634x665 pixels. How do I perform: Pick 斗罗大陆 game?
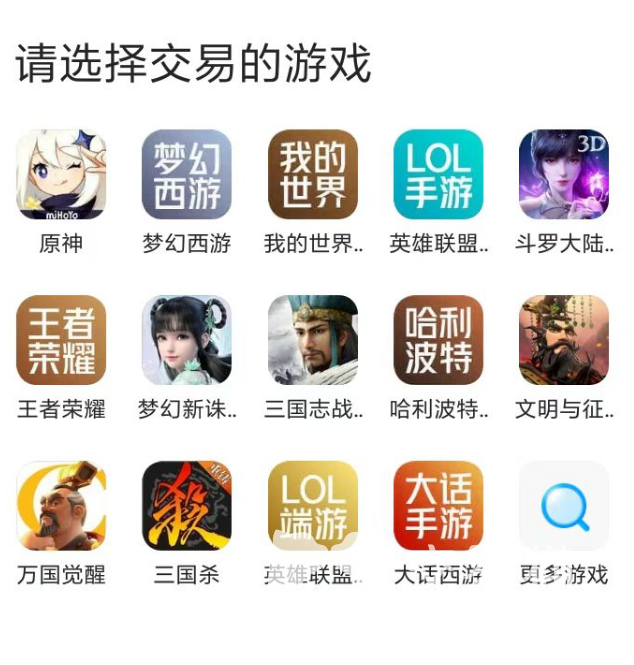tap(564, 174)
